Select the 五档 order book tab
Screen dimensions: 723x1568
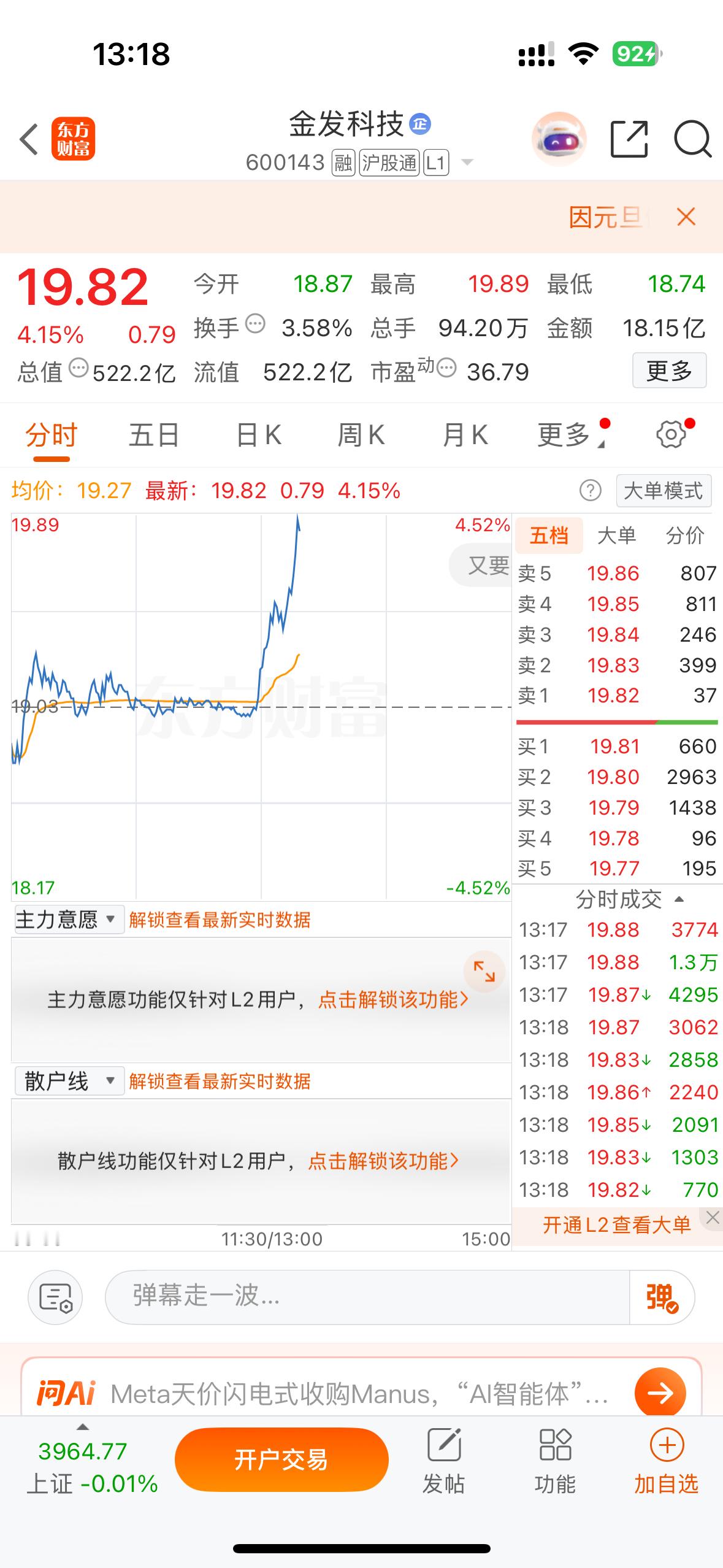[549, 535]
